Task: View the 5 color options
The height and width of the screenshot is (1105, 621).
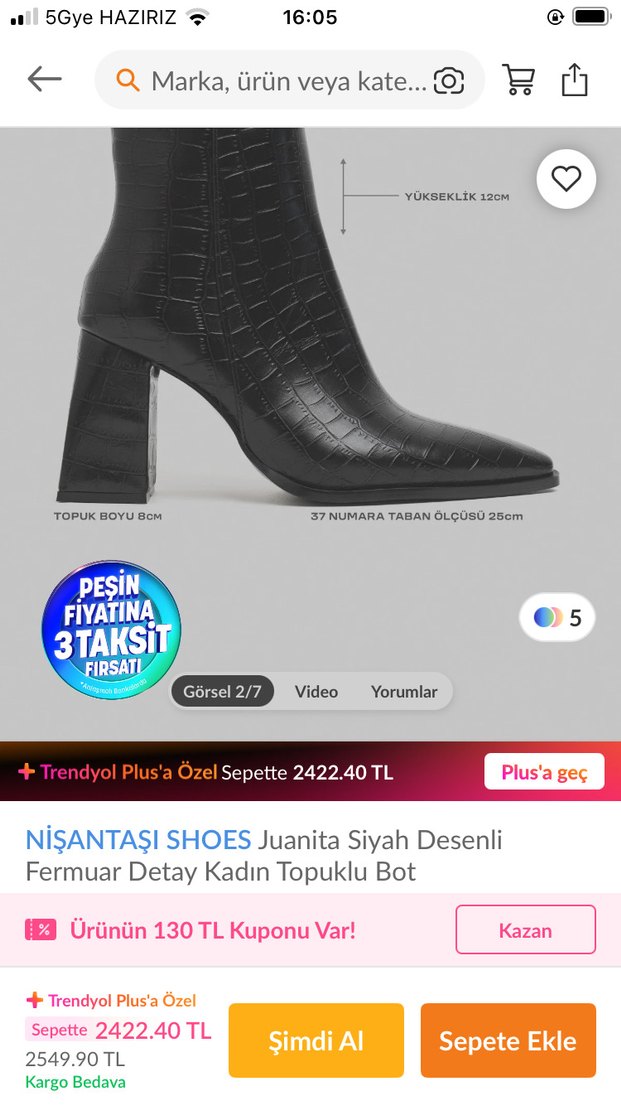Action: tap(557, 618)
